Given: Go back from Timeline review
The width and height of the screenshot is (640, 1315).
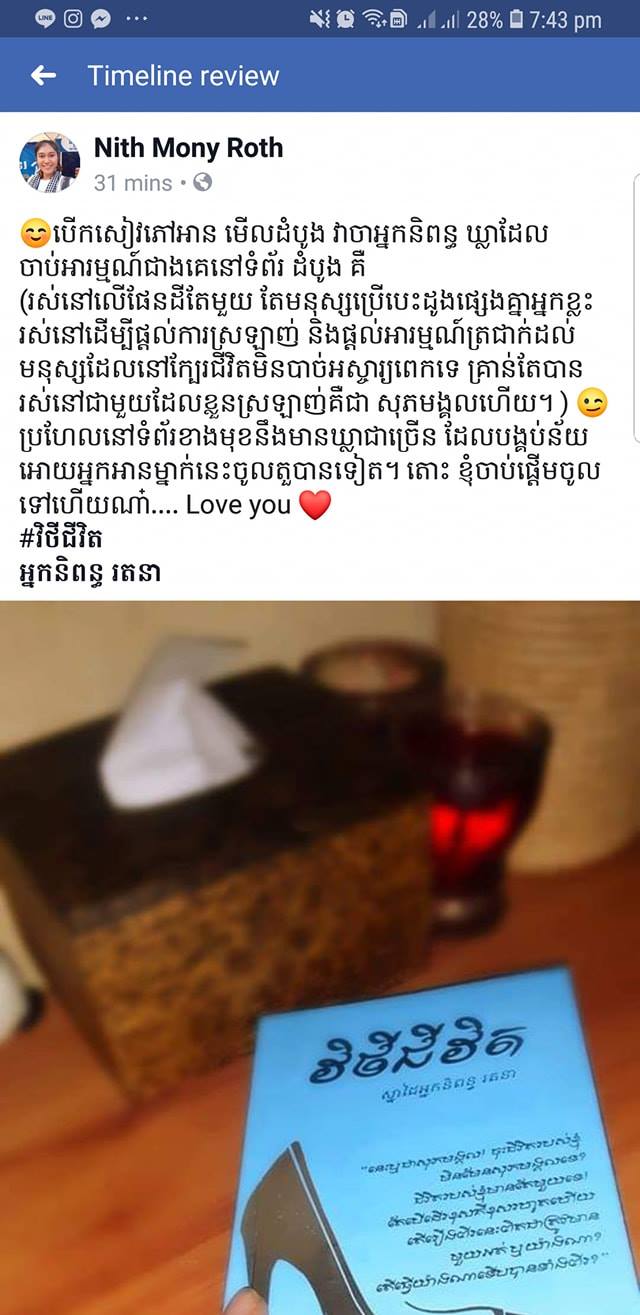Looking at the screenshot, I should 43,76.
